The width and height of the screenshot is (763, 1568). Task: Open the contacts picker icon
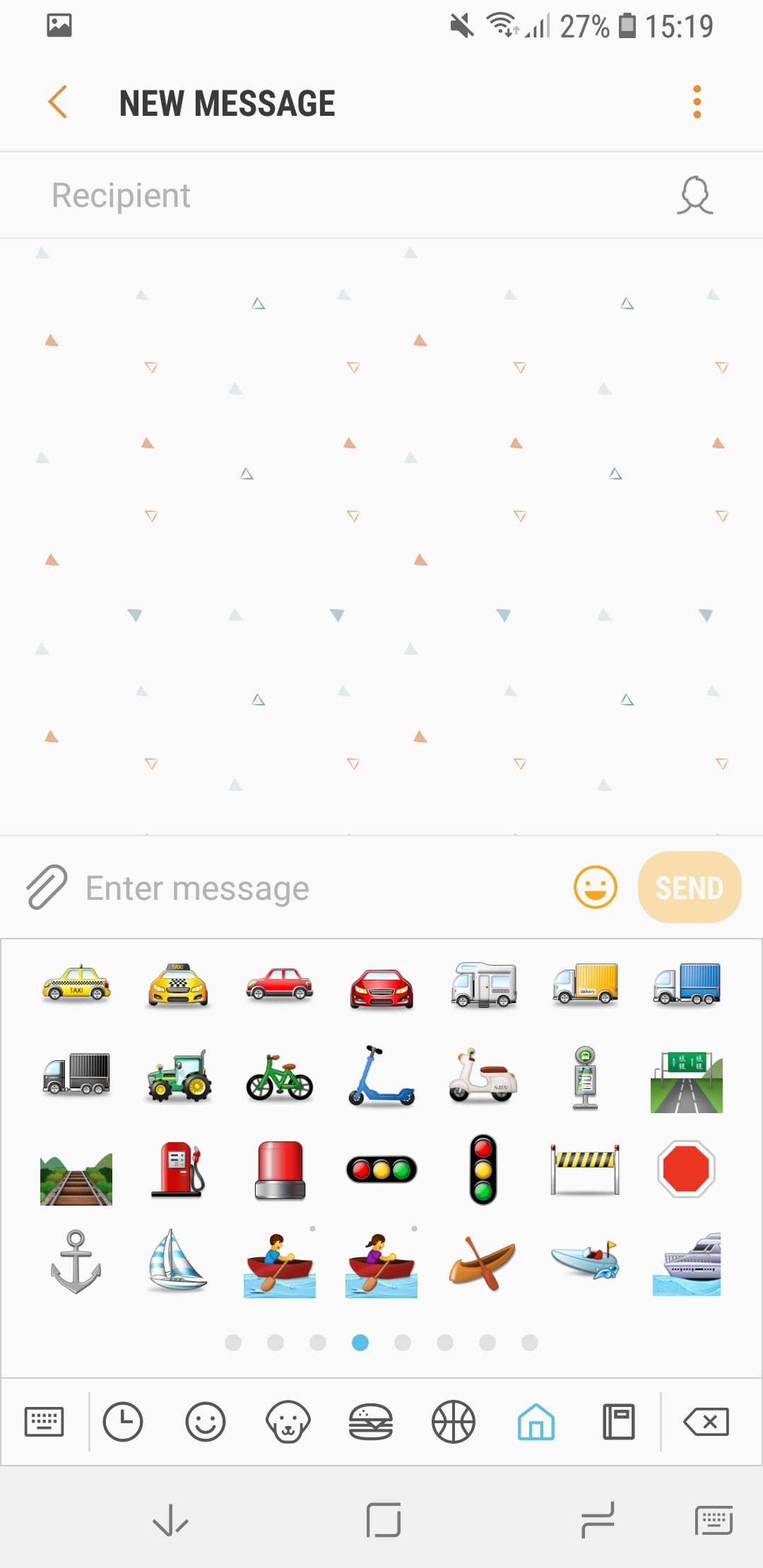[695, 196]
